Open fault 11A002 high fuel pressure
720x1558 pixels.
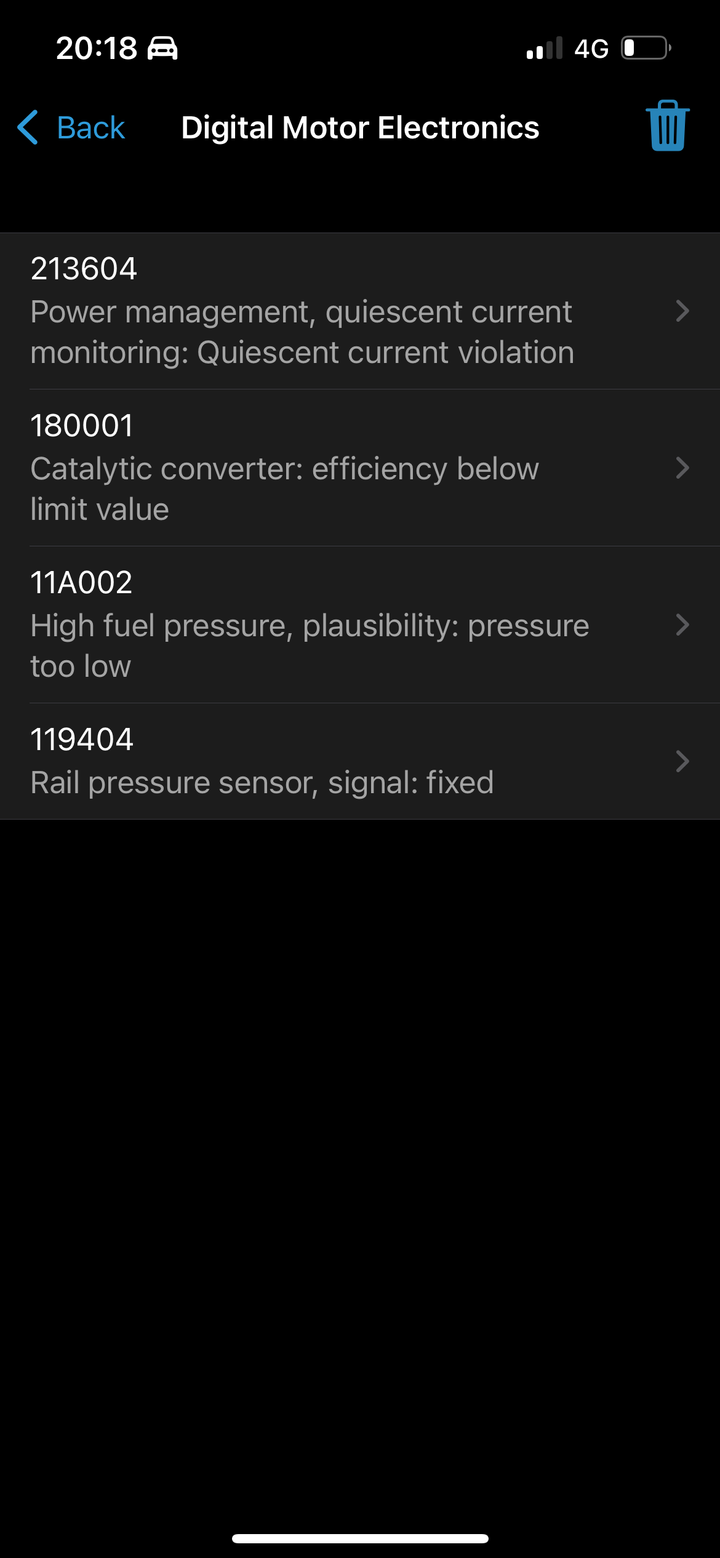(x=359, y=625)
